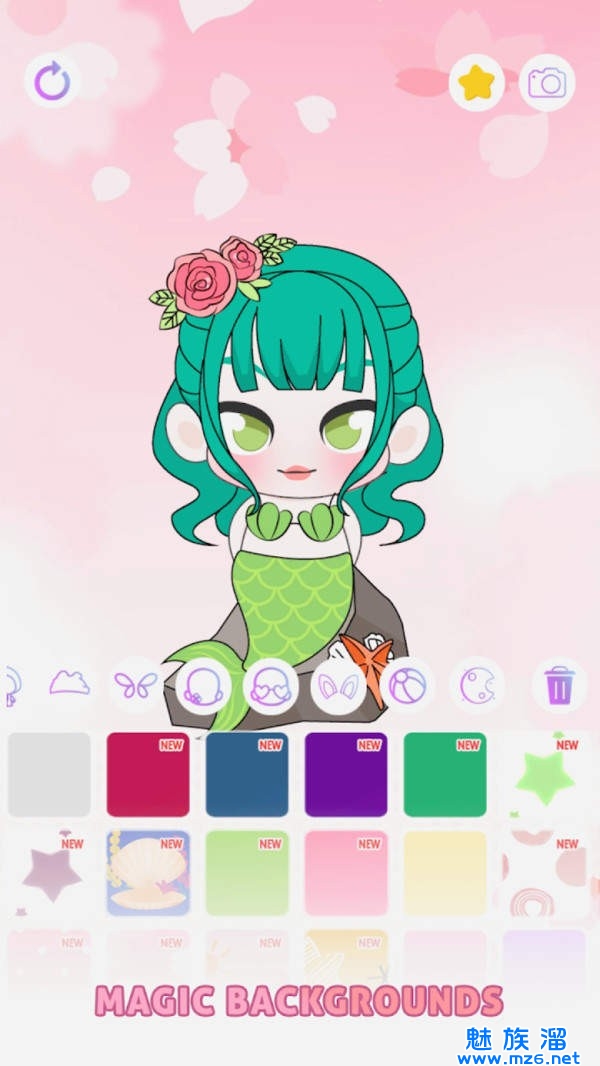
Task: Open the heart glasses category
Action: point(271,686)
